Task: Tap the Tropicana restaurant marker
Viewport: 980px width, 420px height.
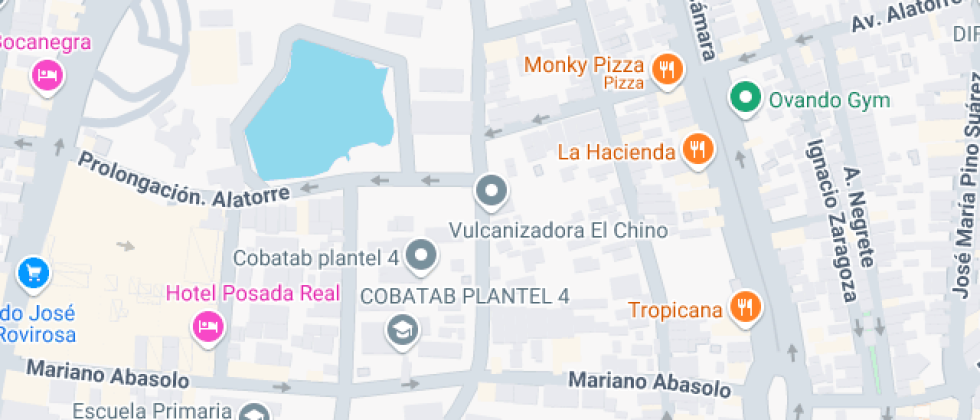Action: 744,306
